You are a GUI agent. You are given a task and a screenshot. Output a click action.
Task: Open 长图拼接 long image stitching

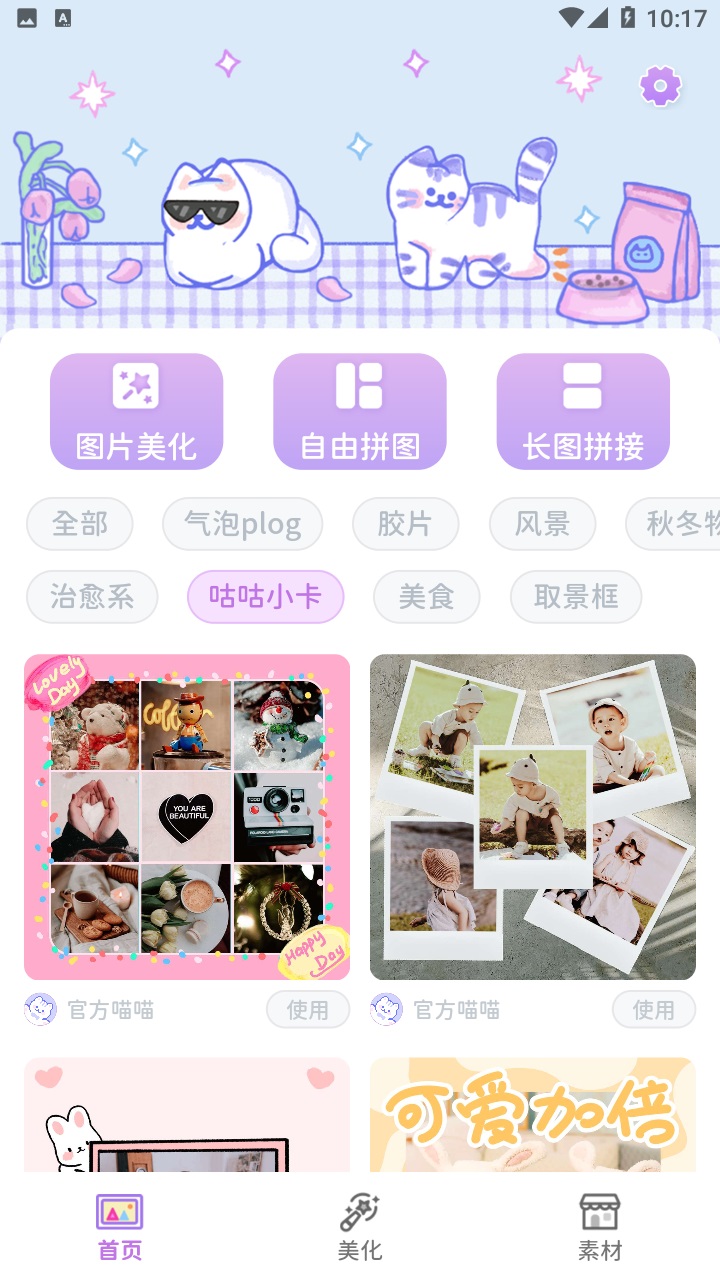[x=583, y=411]
